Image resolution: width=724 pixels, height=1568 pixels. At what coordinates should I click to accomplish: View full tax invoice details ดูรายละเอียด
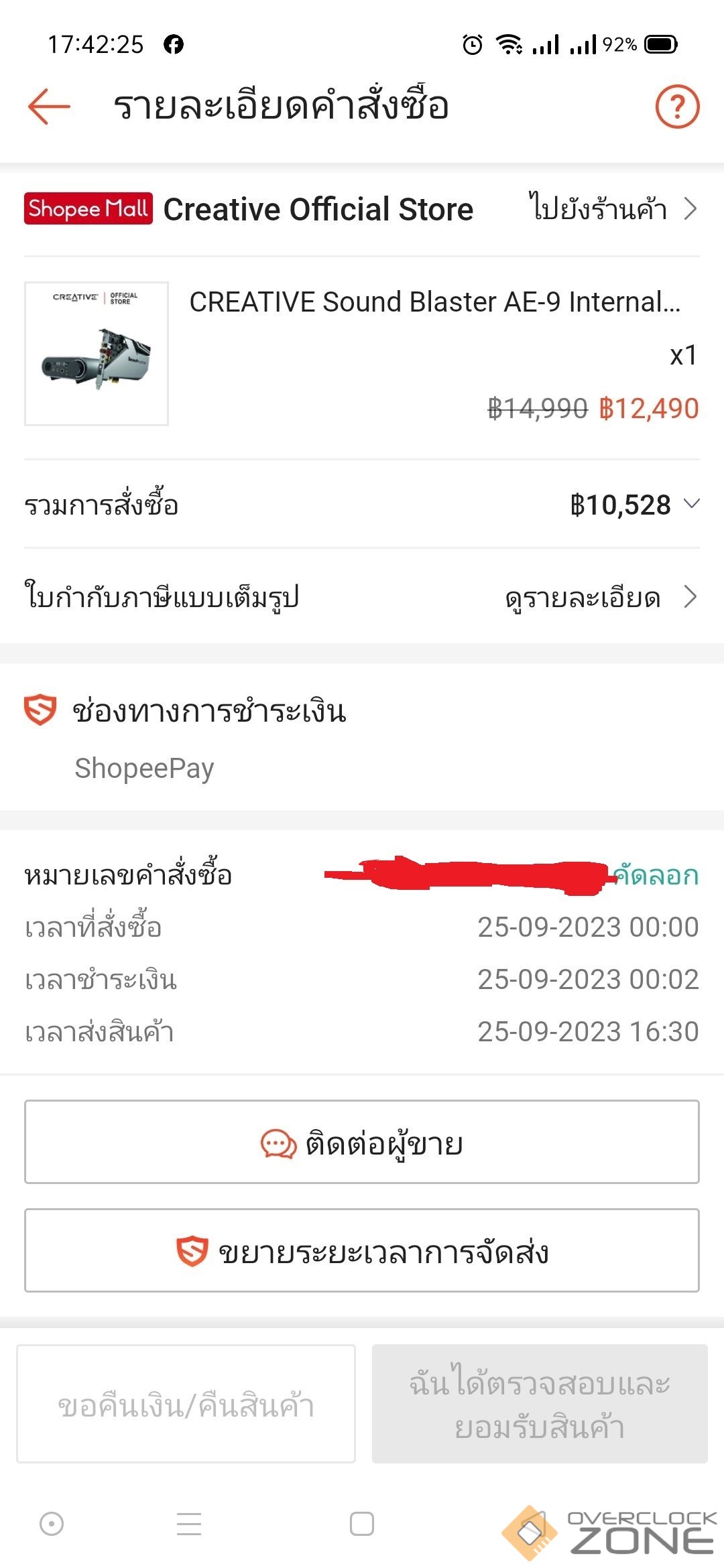point(600,597)
